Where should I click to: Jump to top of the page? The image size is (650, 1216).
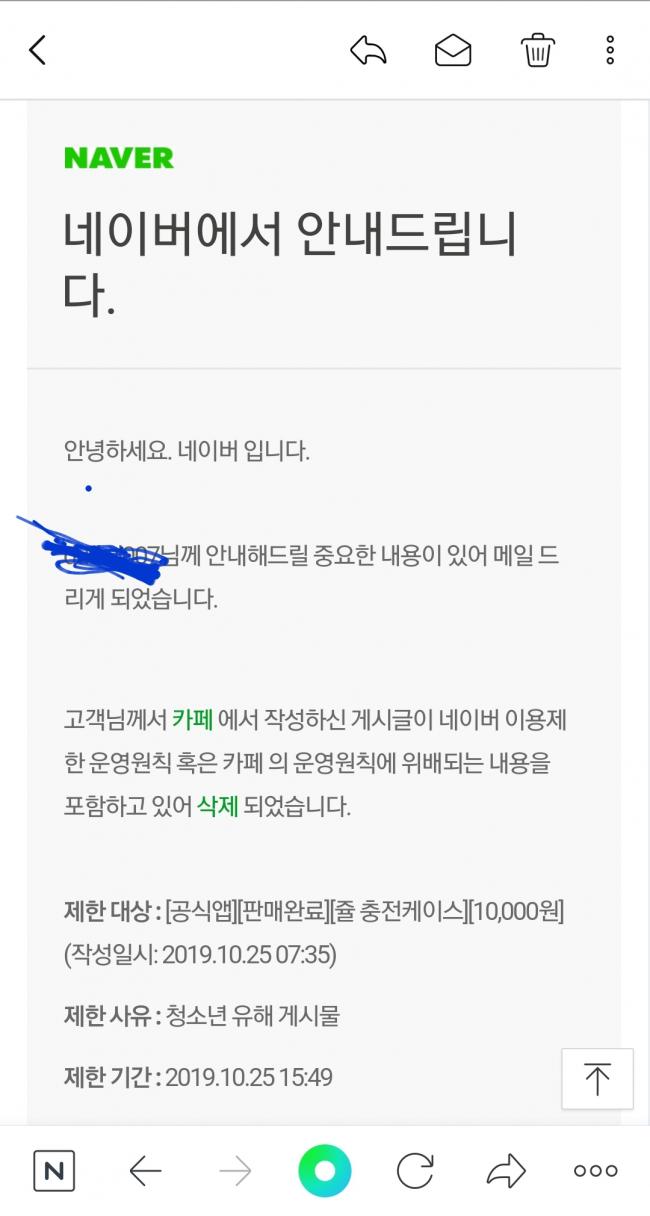point(597,1079)
